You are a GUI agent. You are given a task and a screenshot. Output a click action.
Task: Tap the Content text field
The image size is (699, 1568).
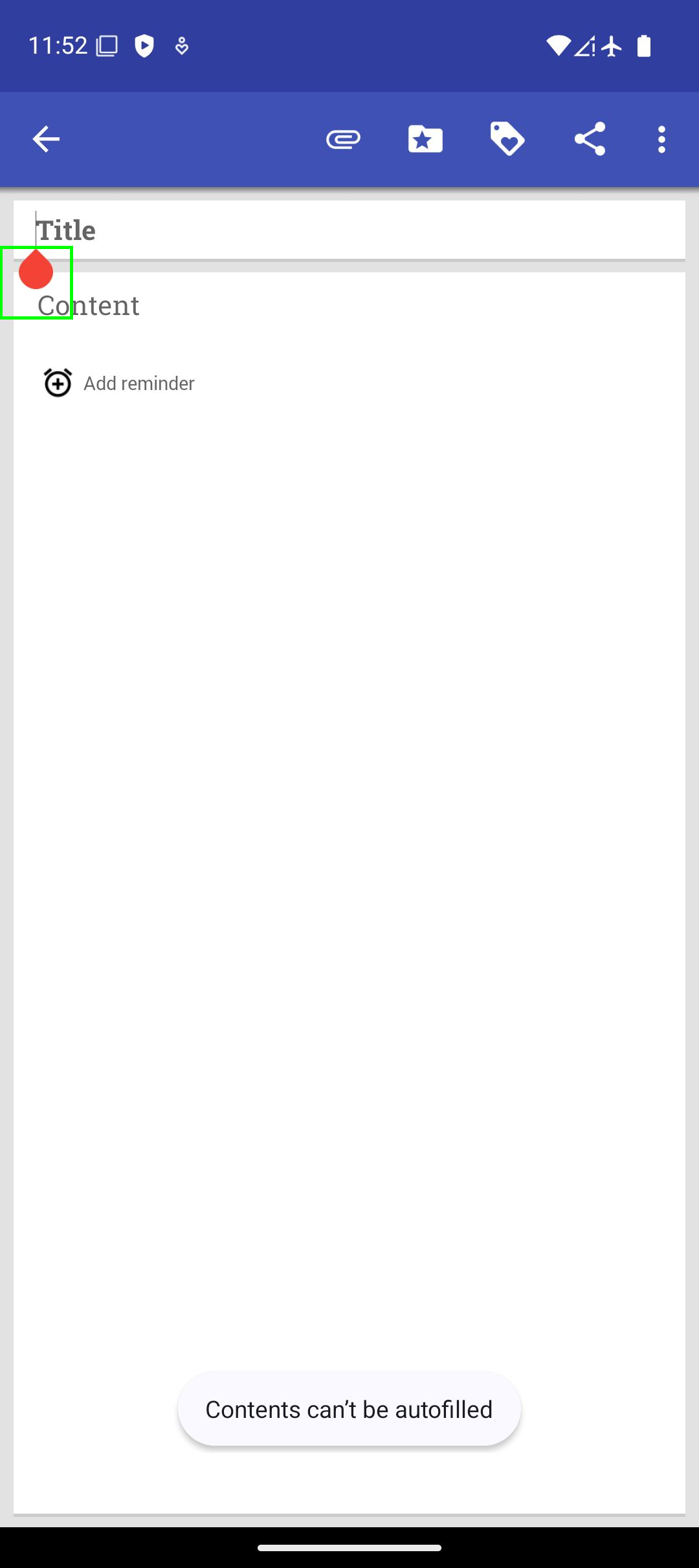click(349, 305)
